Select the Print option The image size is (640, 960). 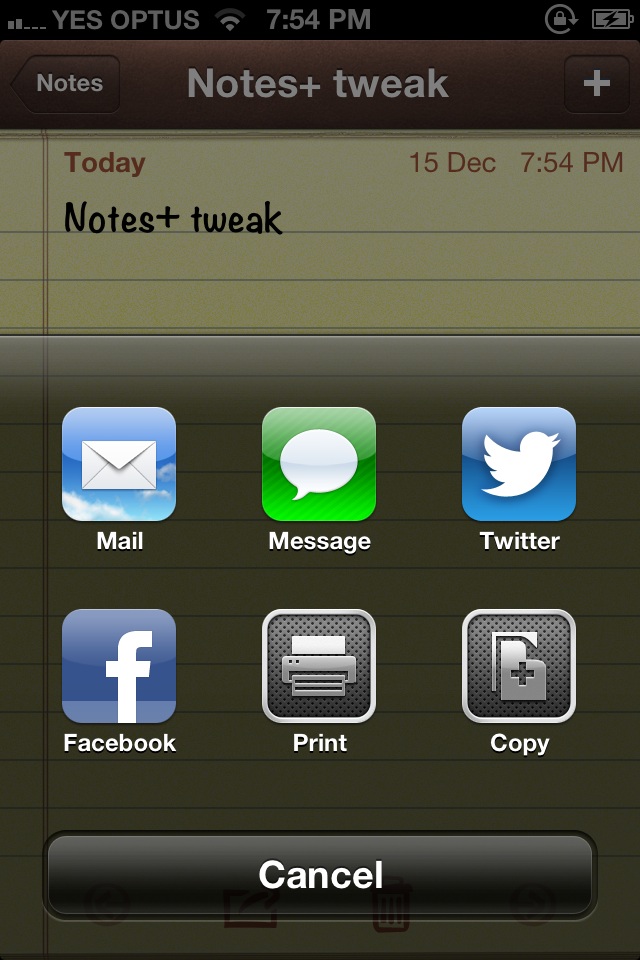(x=319, y=667)
